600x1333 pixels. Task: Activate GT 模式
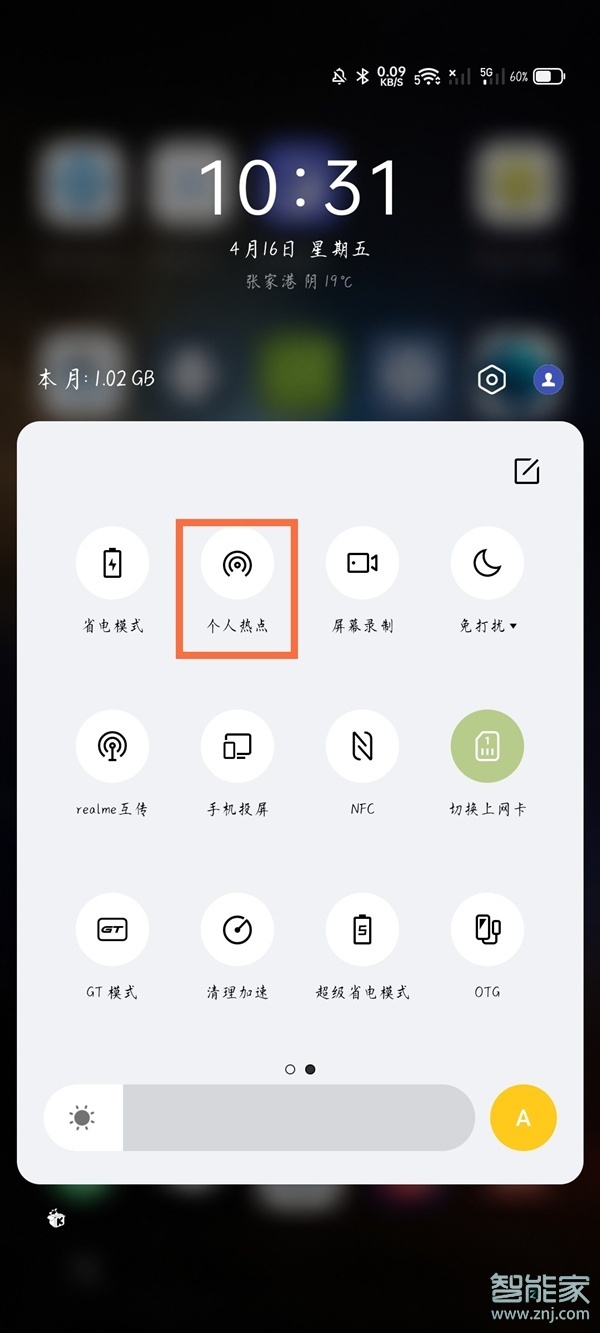[x=112, y=930]
